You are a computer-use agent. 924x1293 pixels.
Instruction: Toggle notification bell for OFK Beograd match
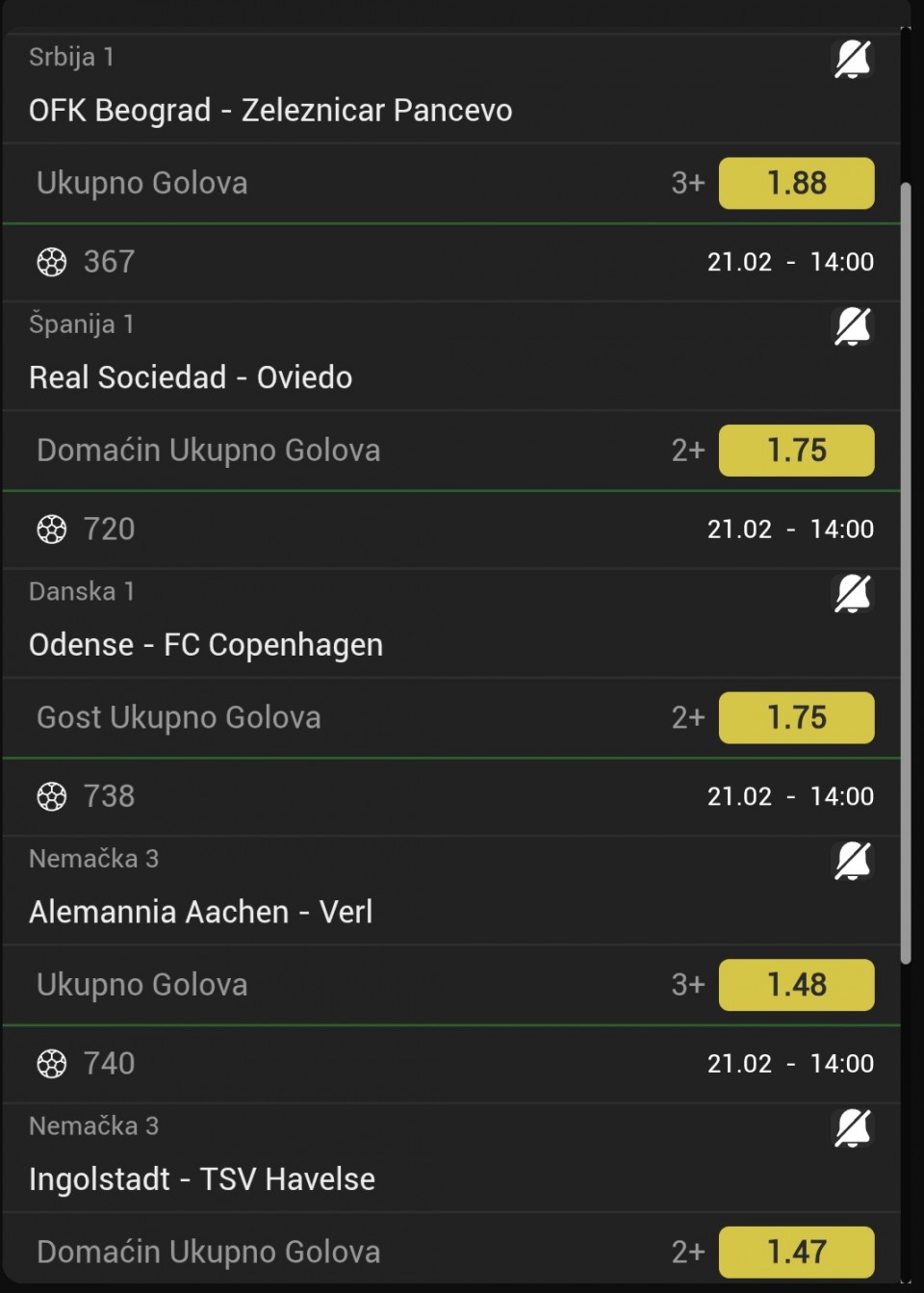(852, 60)
